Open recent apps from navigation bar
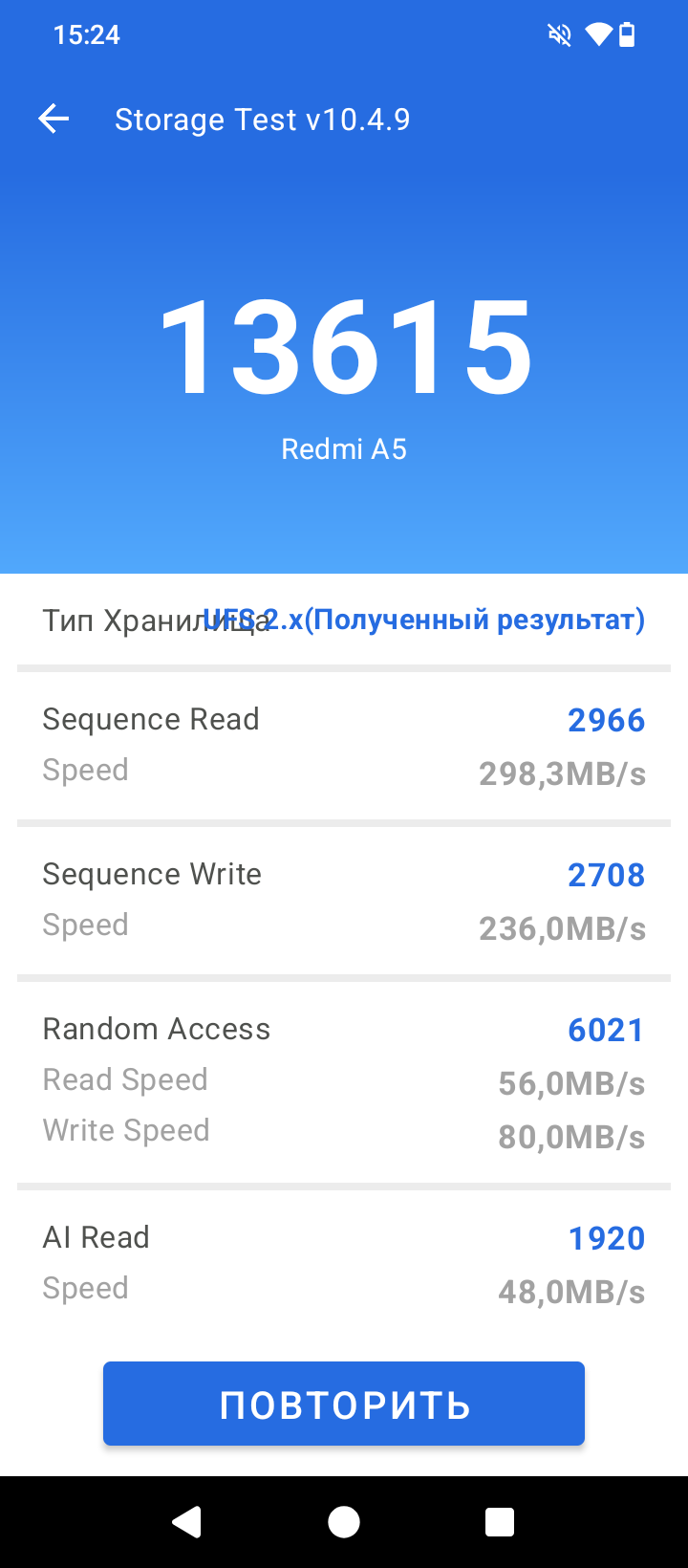Screen dimensions: 688x1568 click(x=500, y=1521)
